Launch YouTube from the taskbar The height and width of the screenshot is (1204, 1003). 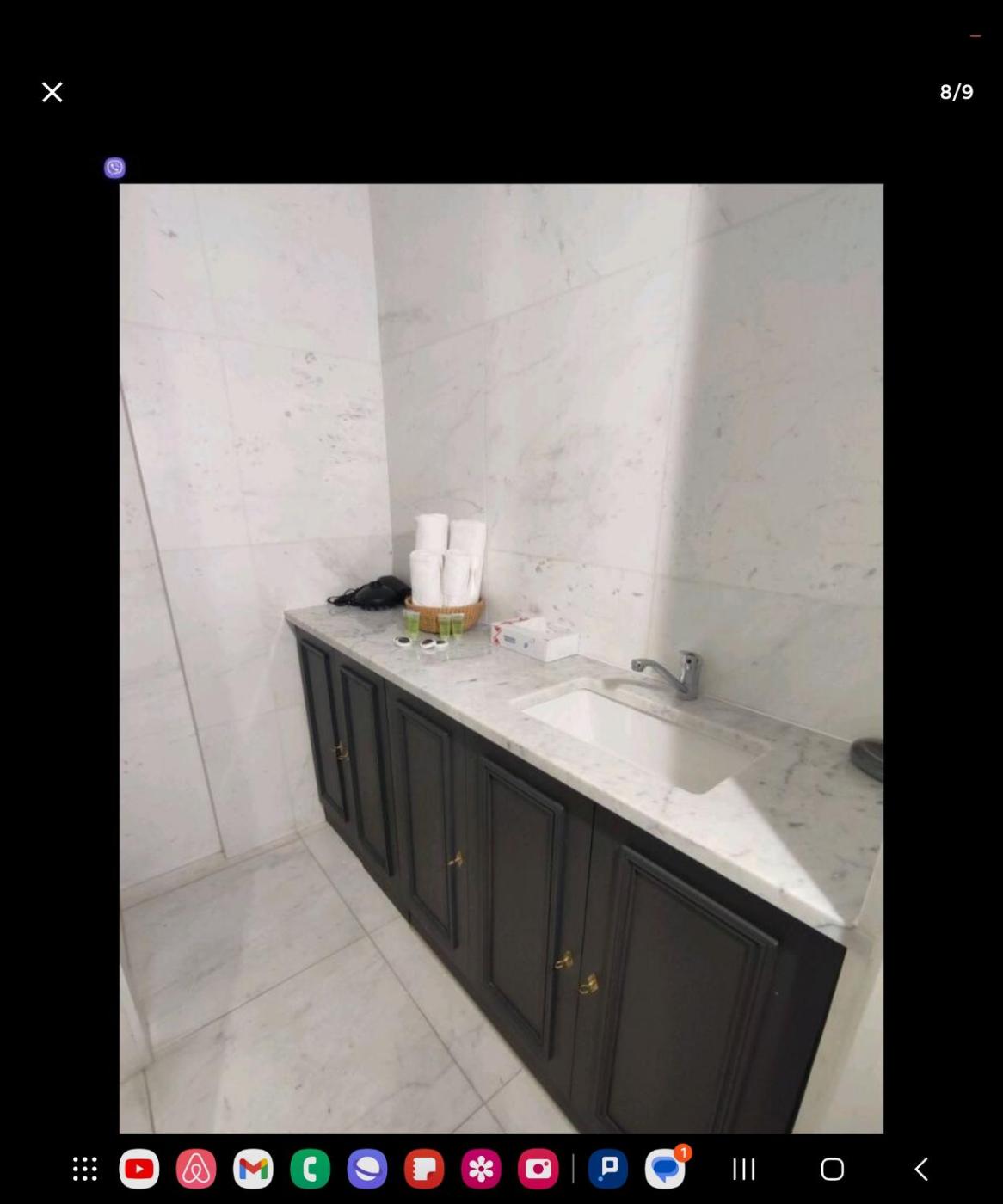click(139, 1169)
